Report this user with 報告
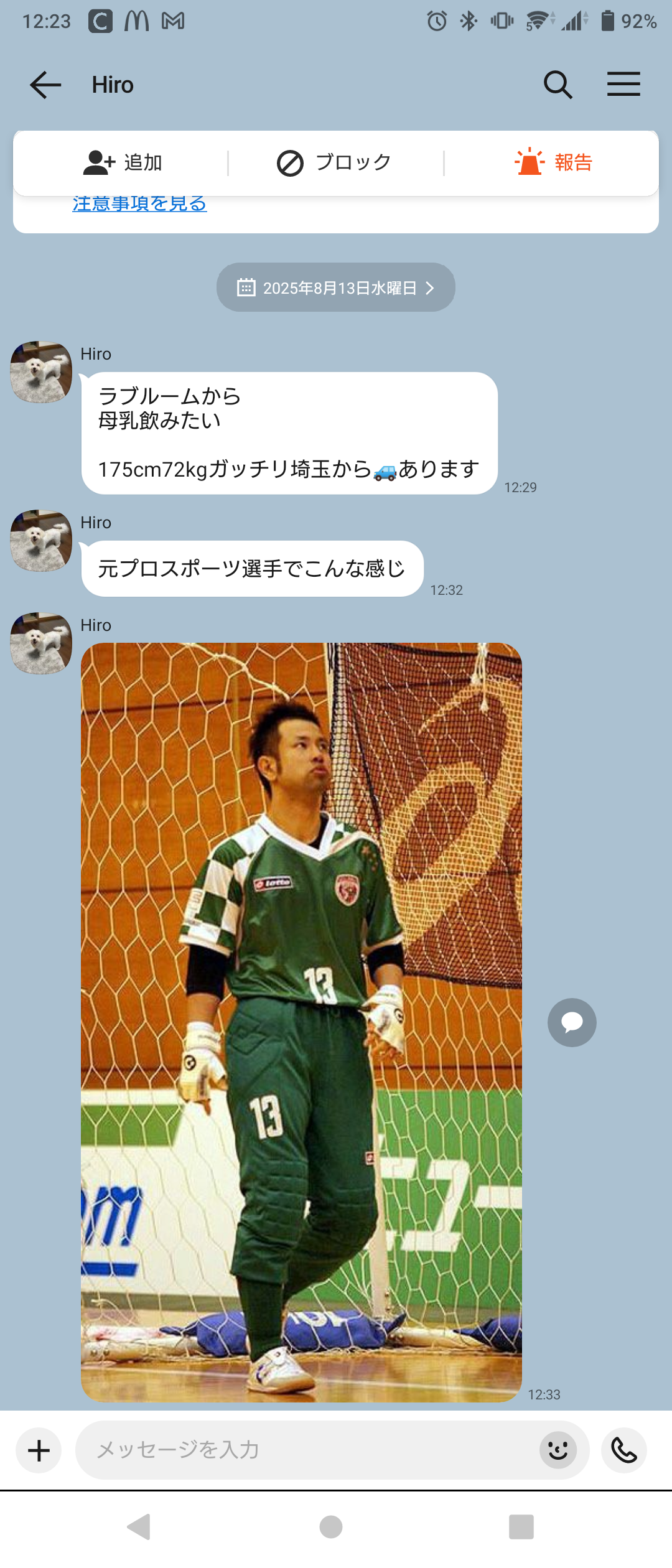 click(554, 163)
